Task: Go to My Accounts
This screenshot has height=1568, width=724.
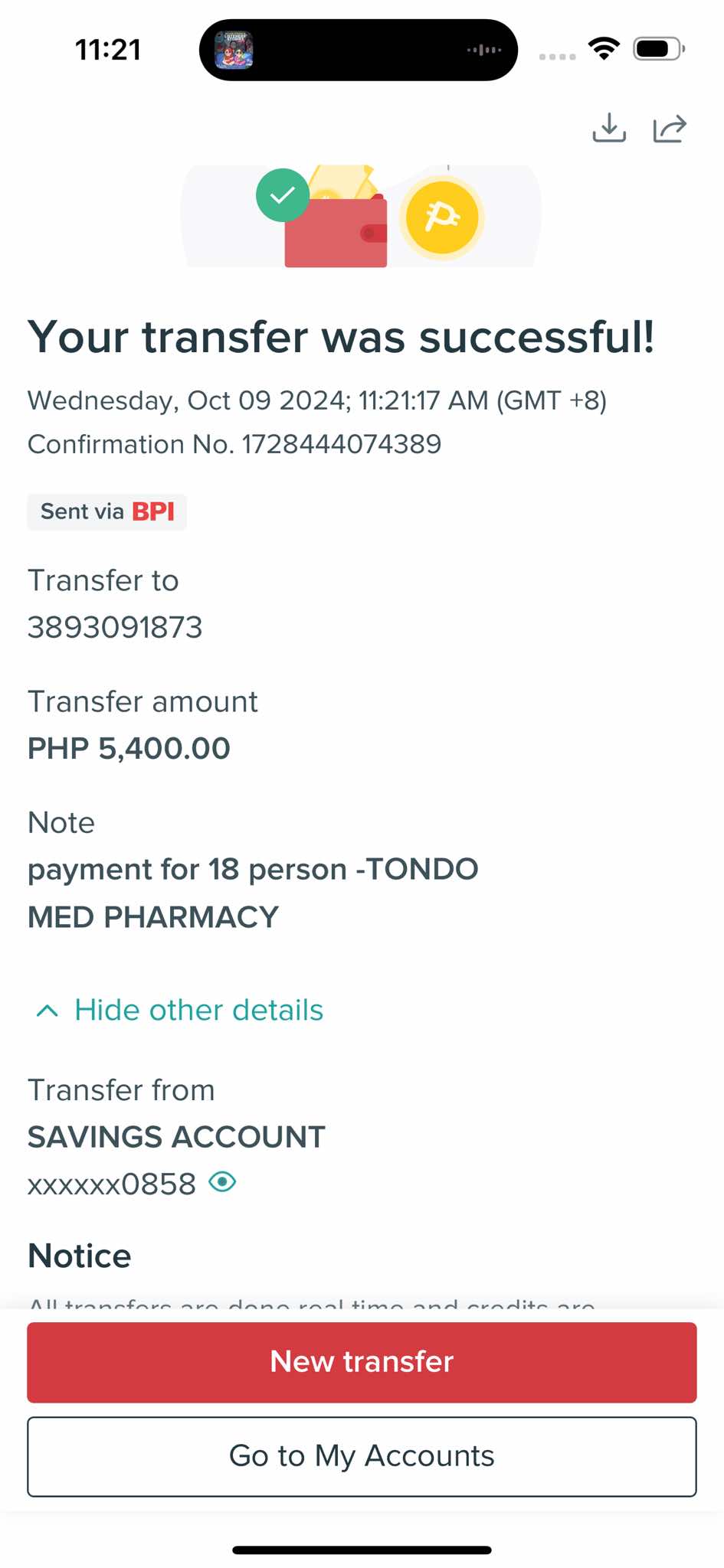Action: click(362, 1456)
